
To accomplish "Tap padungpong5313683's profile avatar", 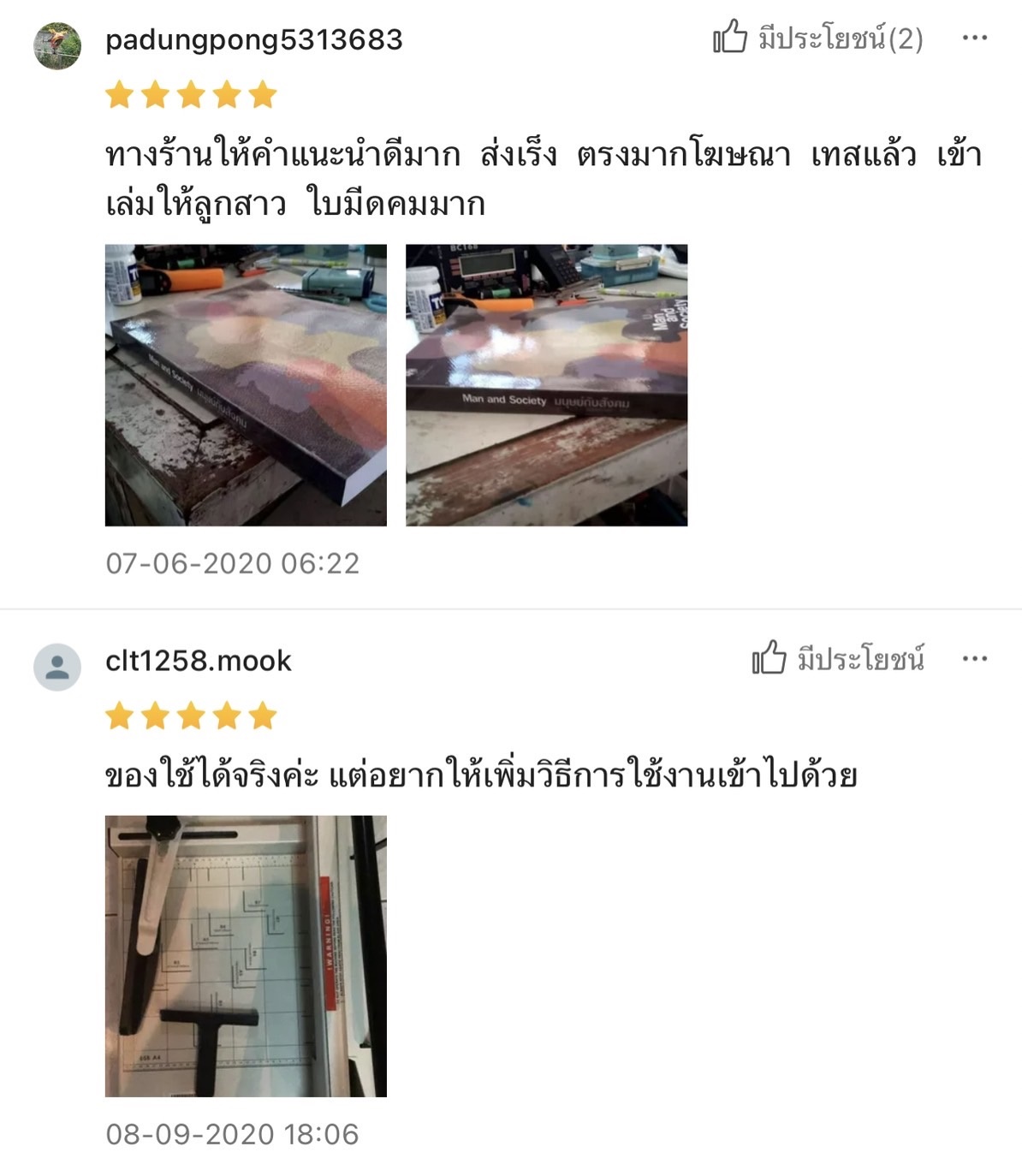I will (57, 45).
